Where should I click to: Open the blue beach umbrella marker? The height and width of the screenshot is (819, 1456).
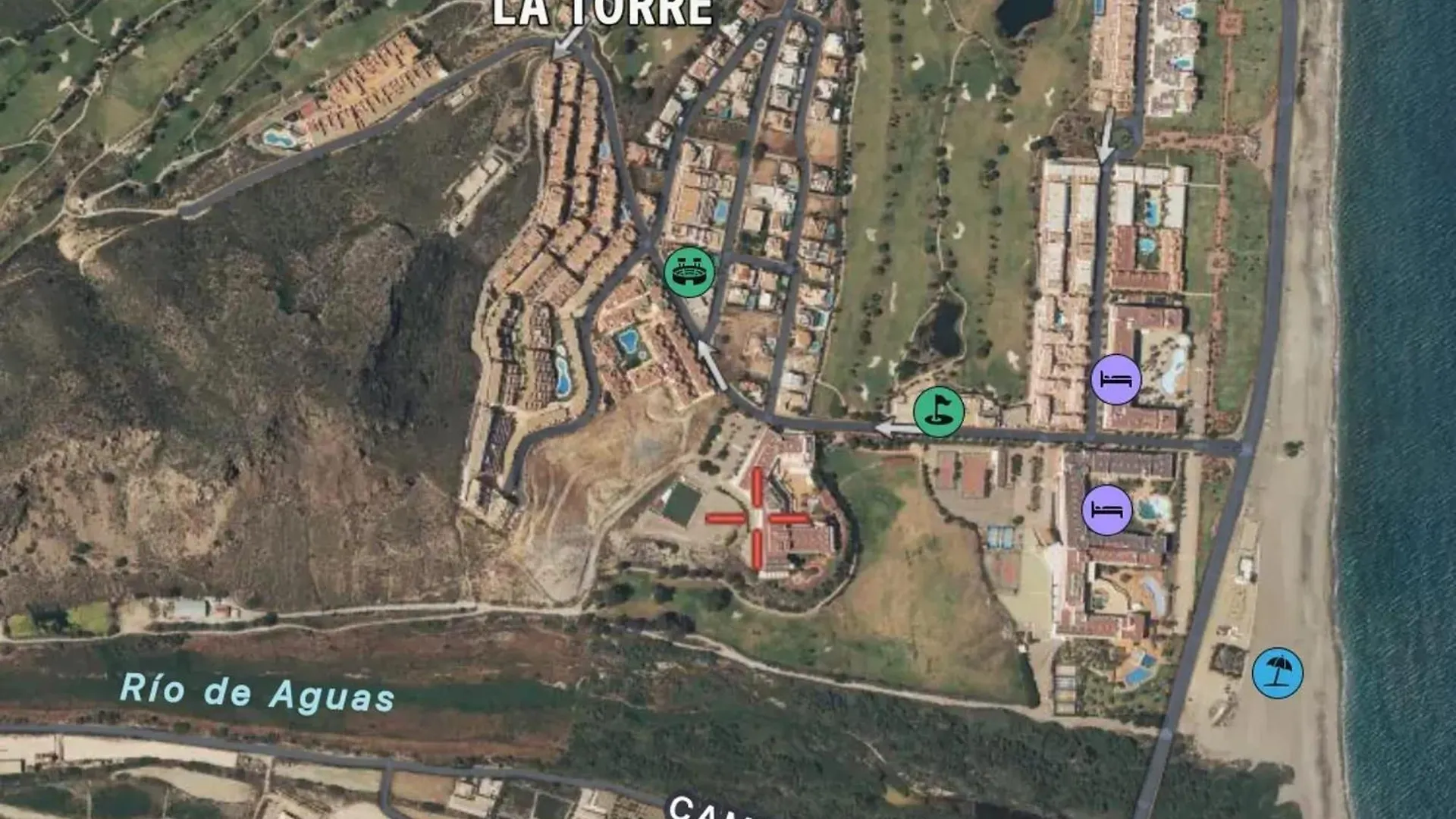pos(1277,673)
